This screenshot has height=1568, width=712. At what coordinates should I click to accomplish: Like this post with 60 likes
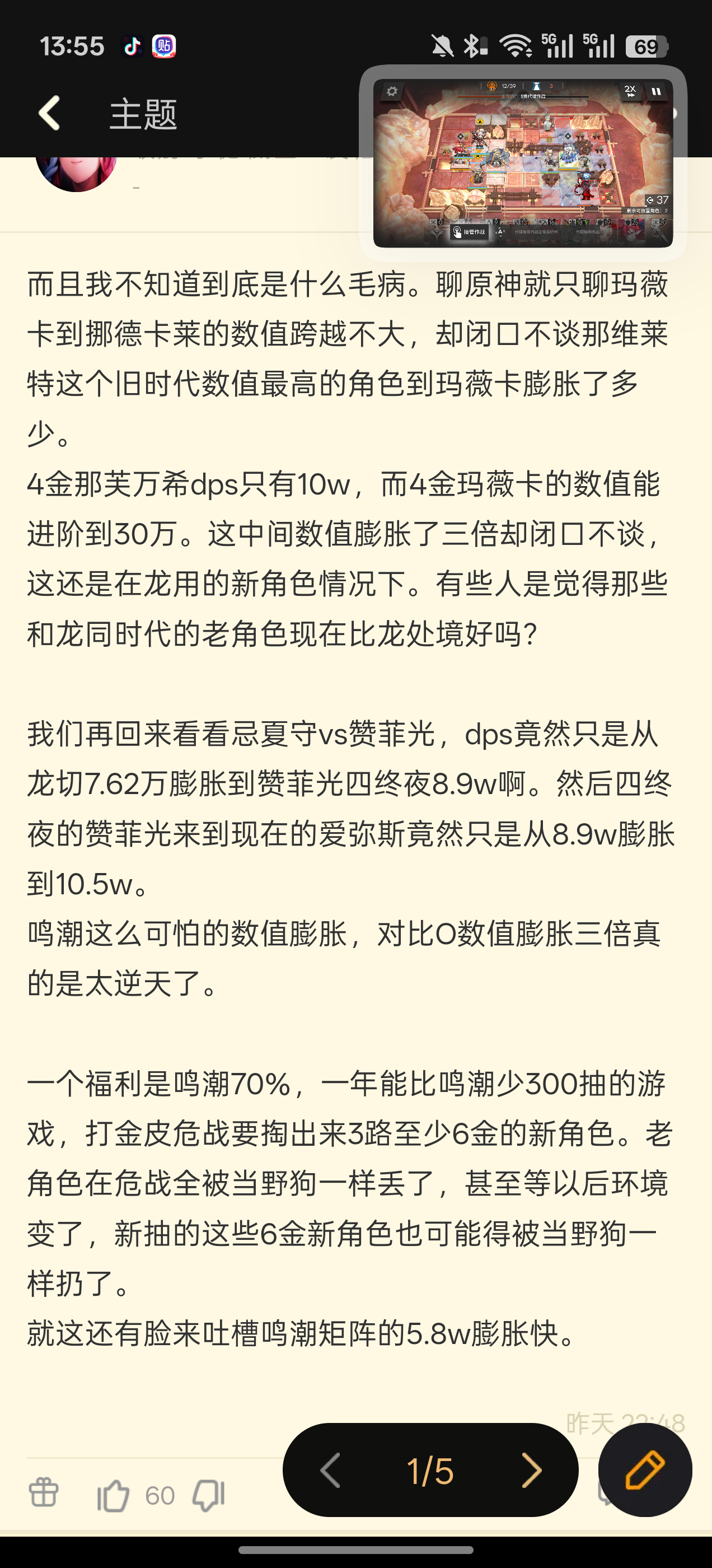114,1496
